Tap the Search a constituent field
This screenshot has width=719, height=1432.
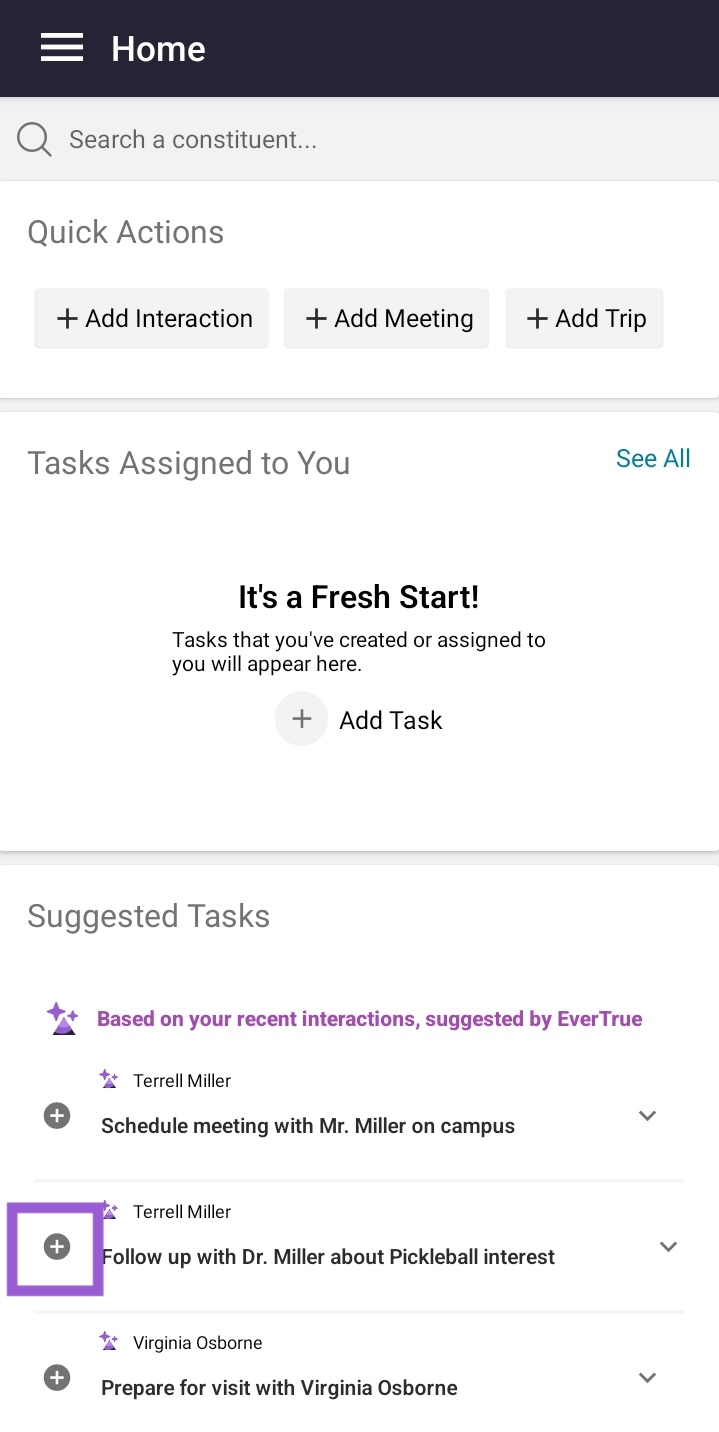360,140
